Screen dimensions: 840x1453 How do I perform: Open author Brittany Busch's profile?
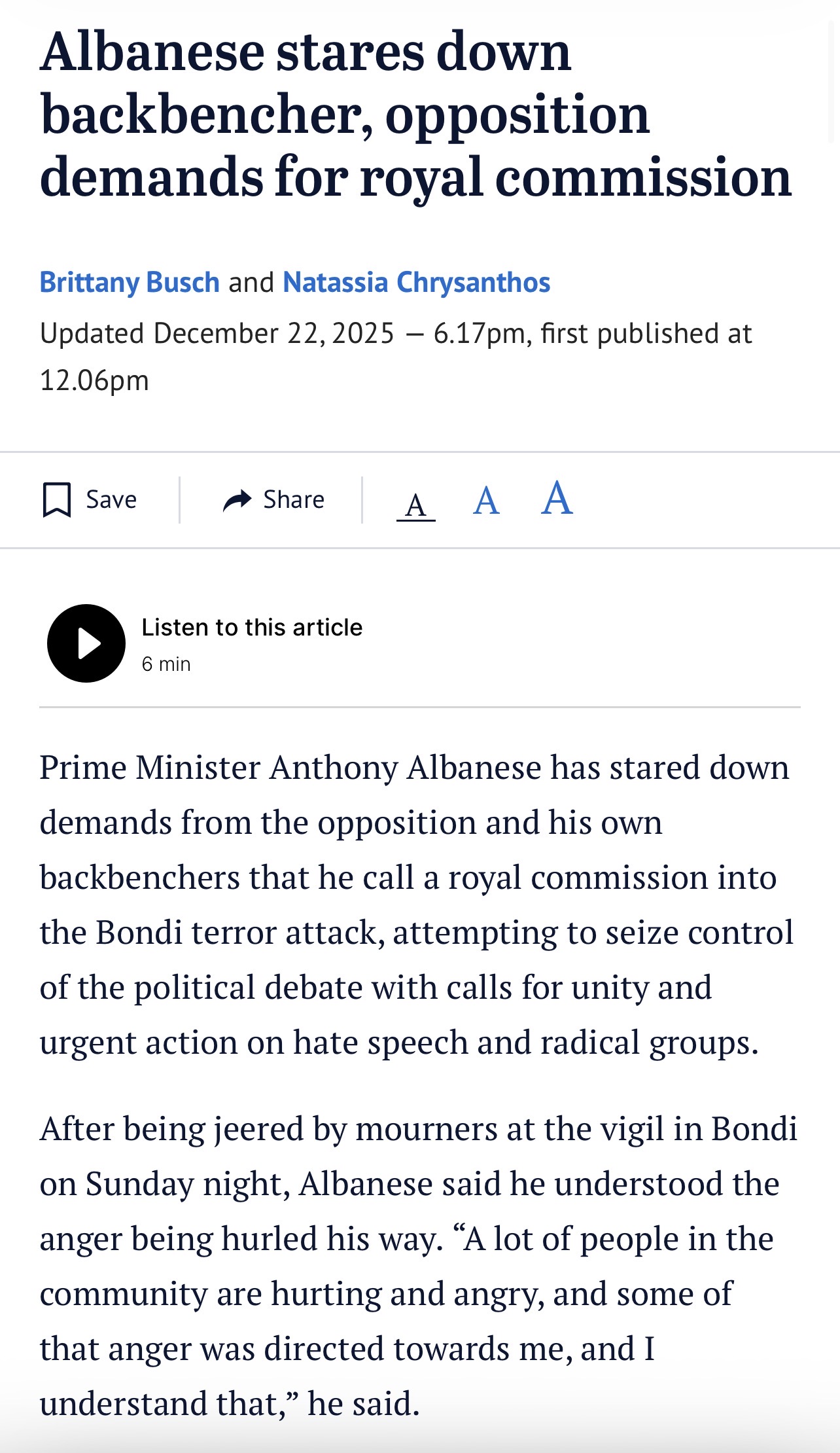coord(130,283)
